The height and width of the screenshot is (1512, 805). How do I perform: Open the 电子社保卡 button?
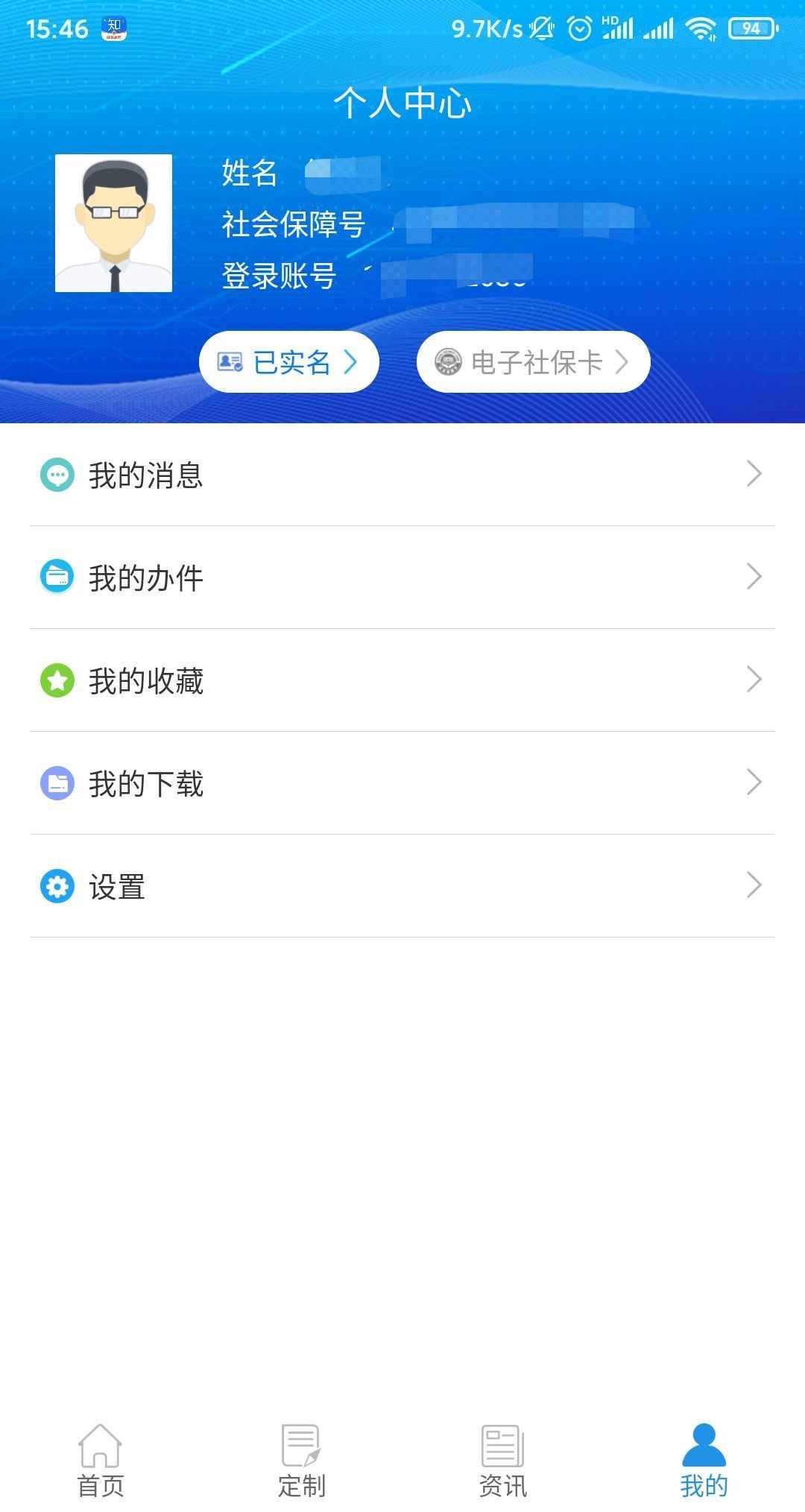click(x=533, y=362)
